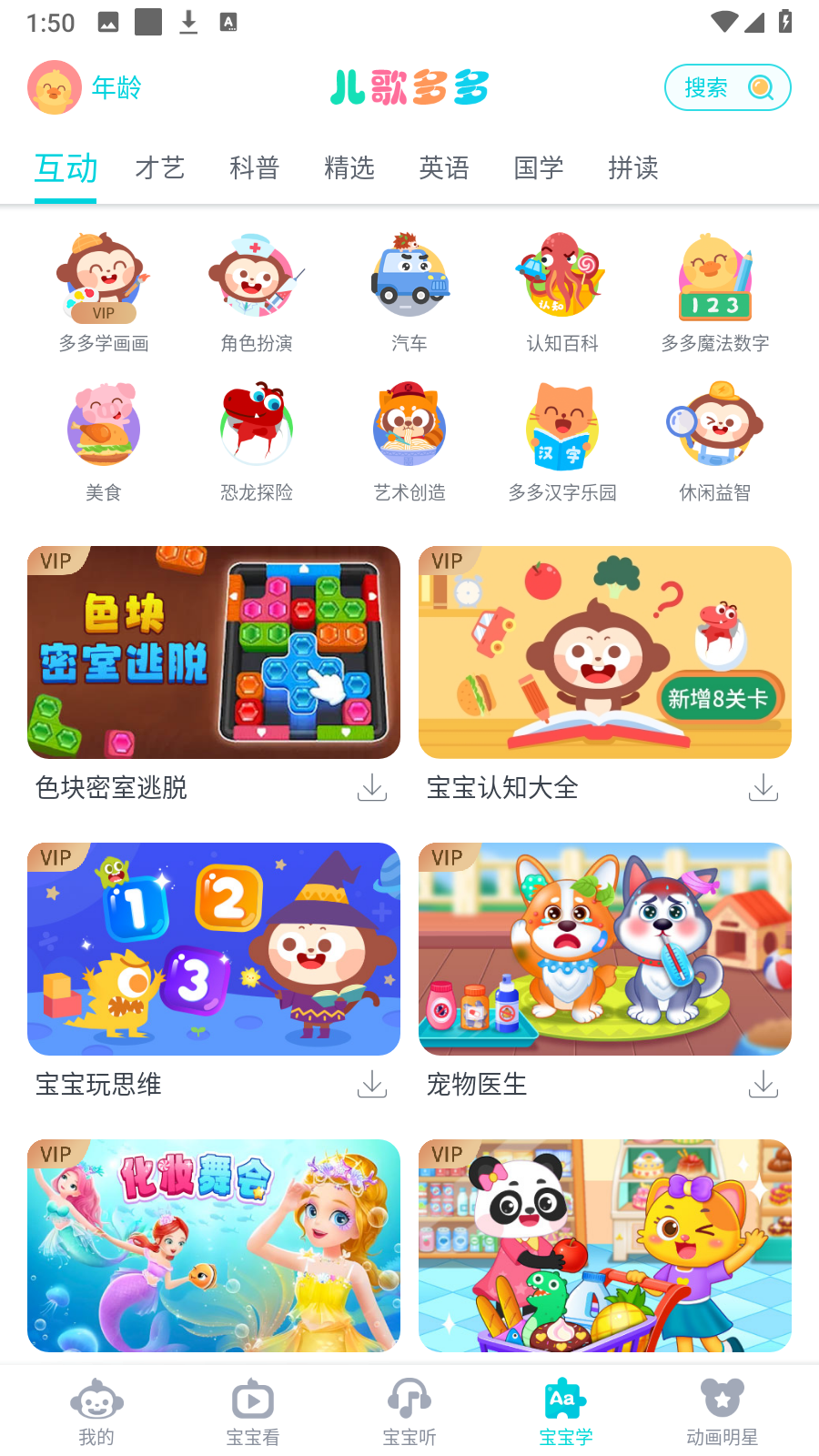The image size is (819, 1456).
Task: Switch to the 宝宝看 tab
Action: click(x=253, y=1411)
